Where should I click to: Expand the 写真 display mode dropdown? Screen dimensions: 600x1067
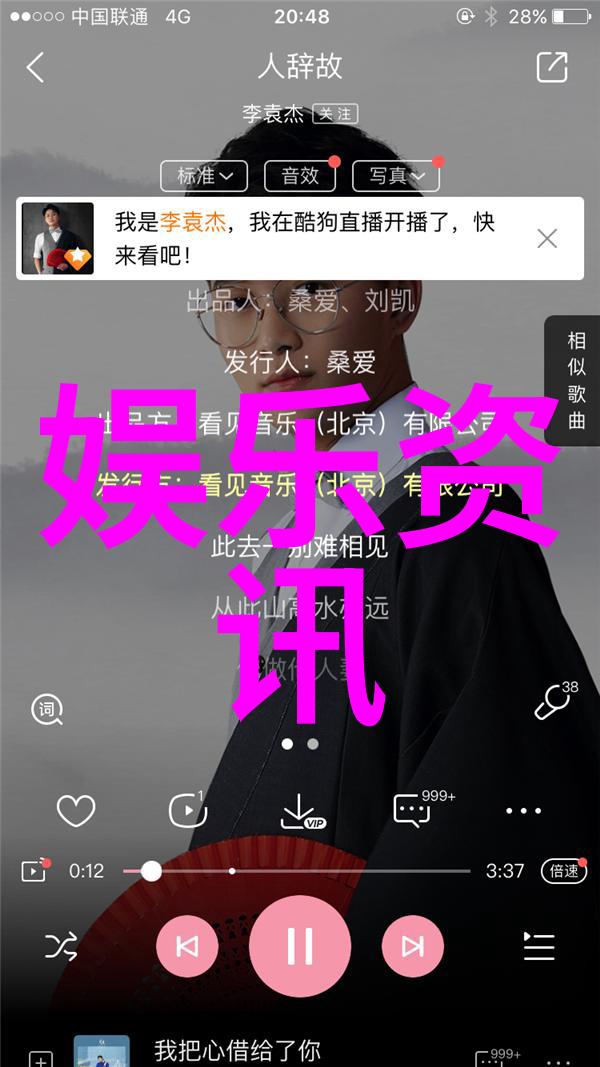pos(396,176)
